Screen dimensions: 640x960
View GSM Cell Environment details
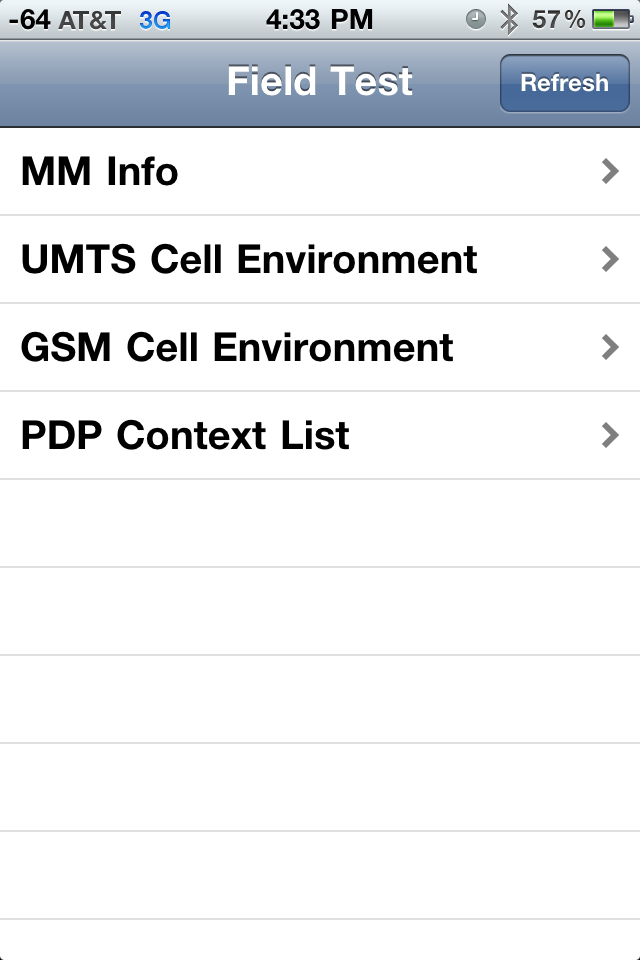(x=320, y=348)
